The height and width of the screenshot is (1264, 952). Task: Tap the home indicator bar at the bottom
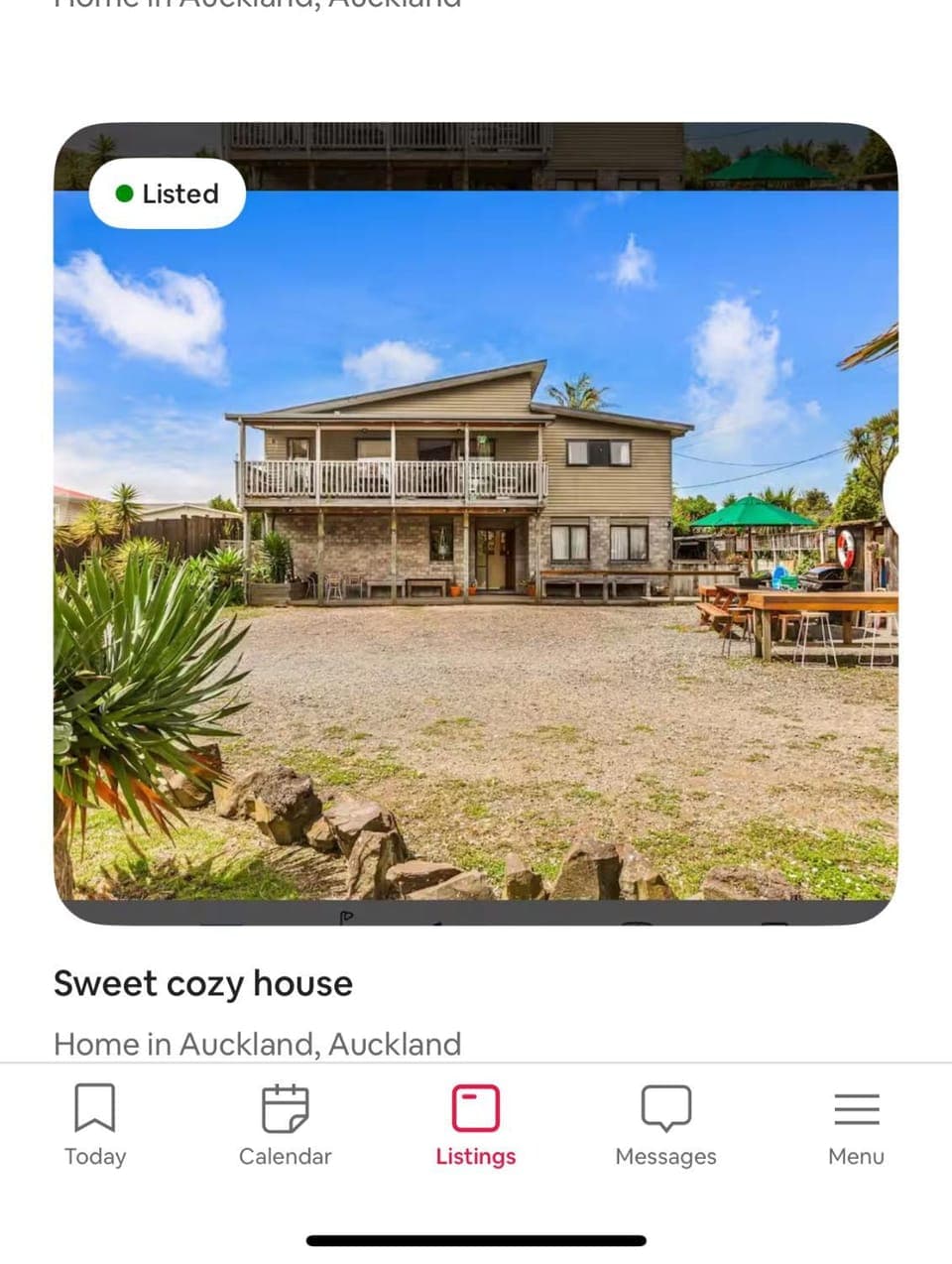(x=475, y=1237)
